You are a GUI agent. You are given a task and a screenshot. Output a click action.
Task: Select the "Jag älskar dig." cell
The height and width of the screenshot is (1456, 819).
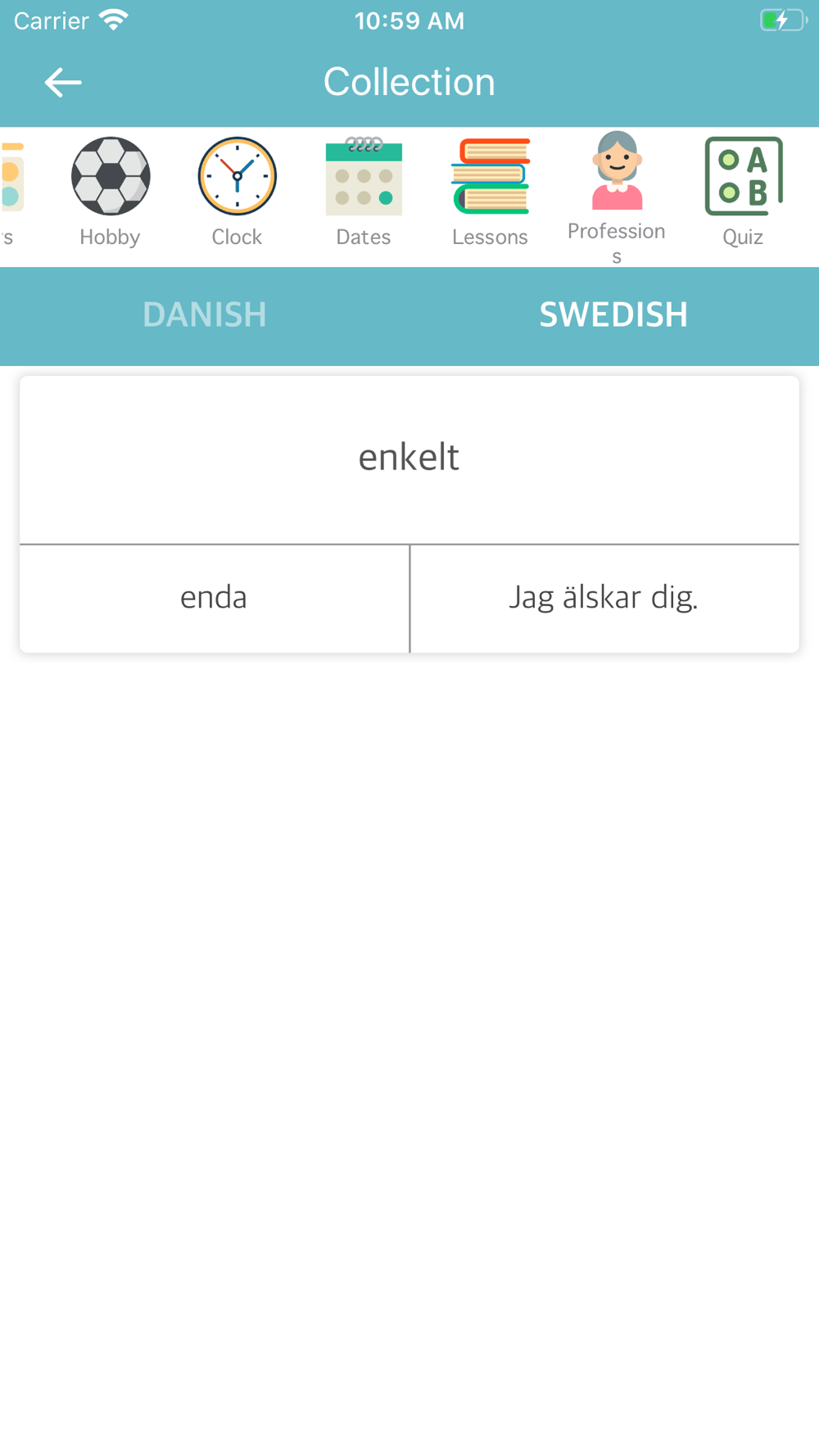click(604, 599)
